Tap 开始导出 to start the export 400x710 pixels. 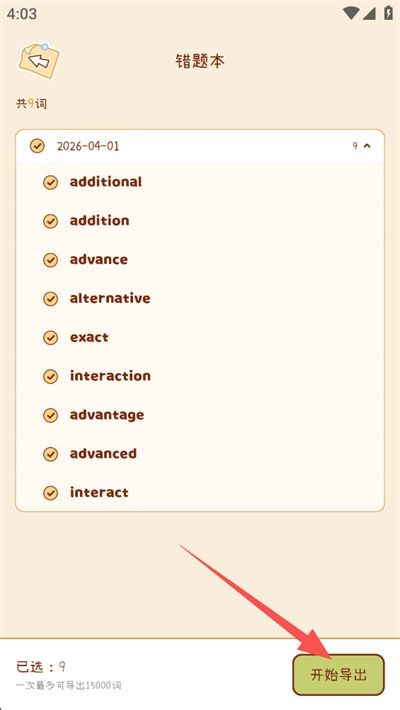(338, 675)
